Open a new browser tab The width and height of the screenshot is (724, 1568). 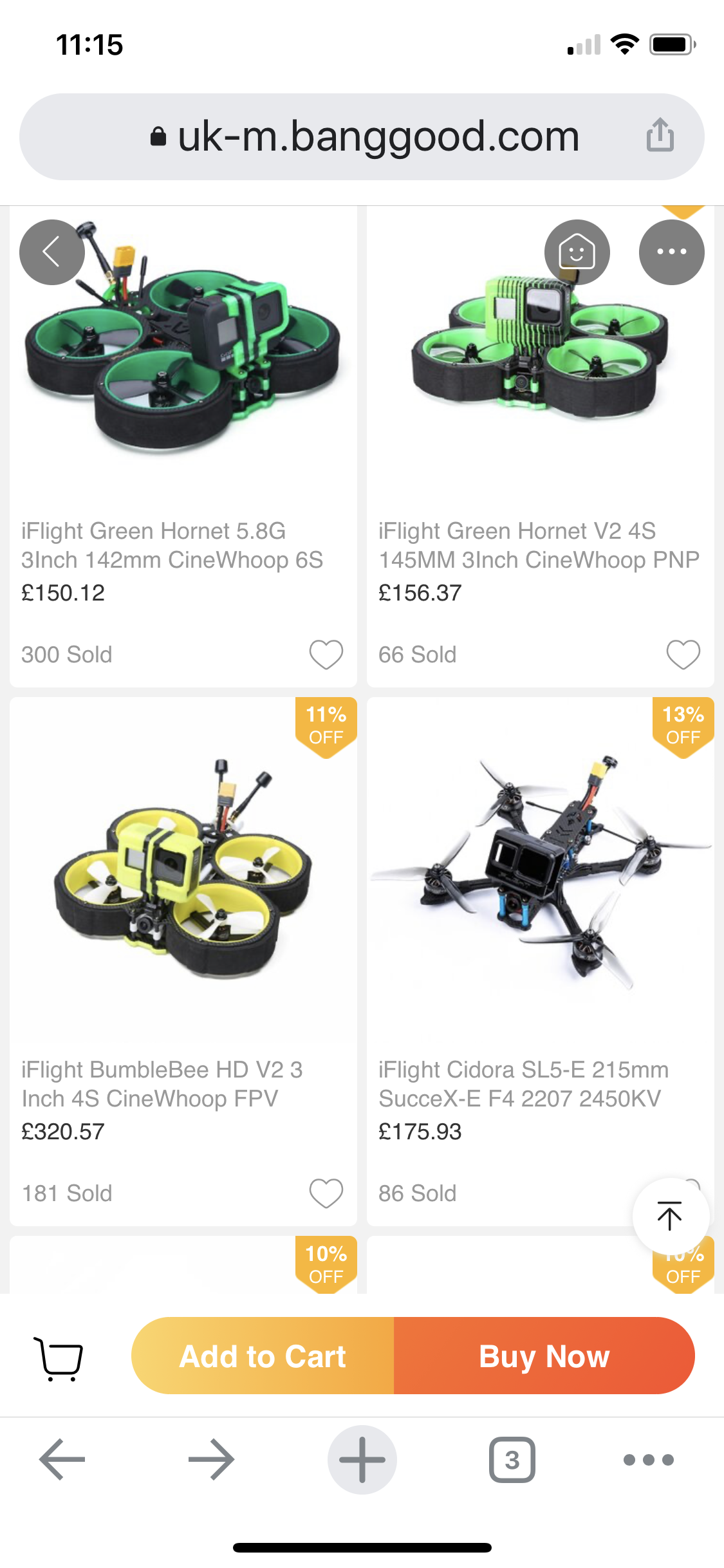[362, 1459]
